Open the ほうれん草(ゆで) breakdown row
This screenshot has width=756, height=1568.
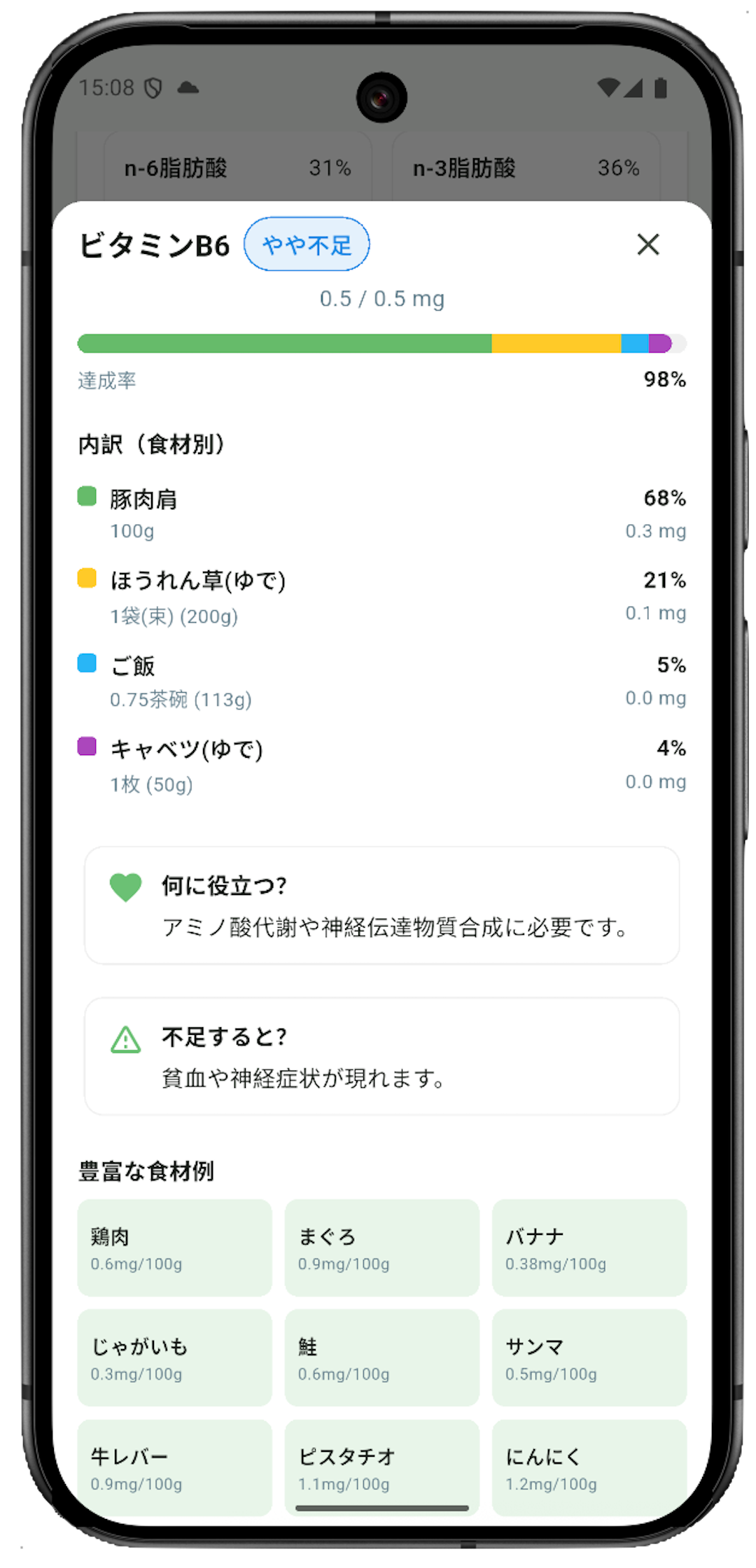381,597
